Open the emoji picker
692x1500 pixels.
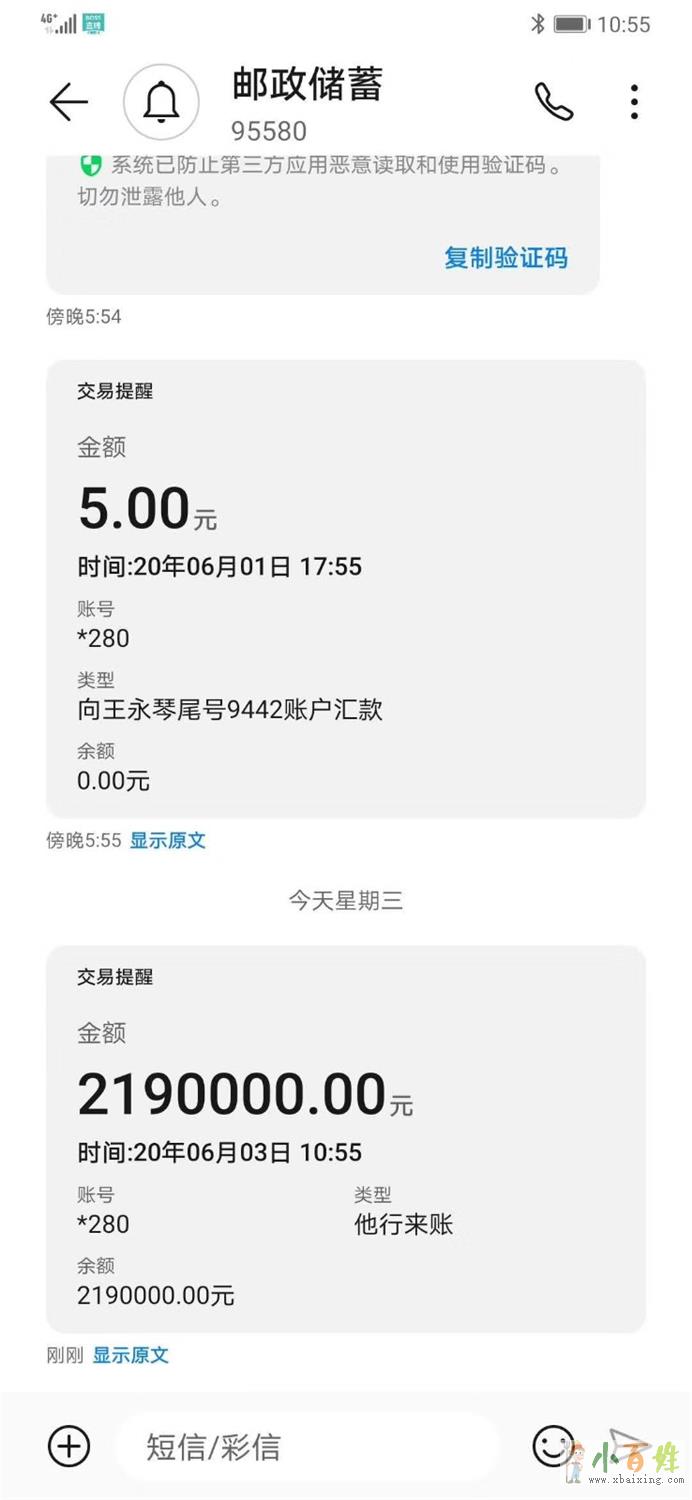click(553, 1446)
